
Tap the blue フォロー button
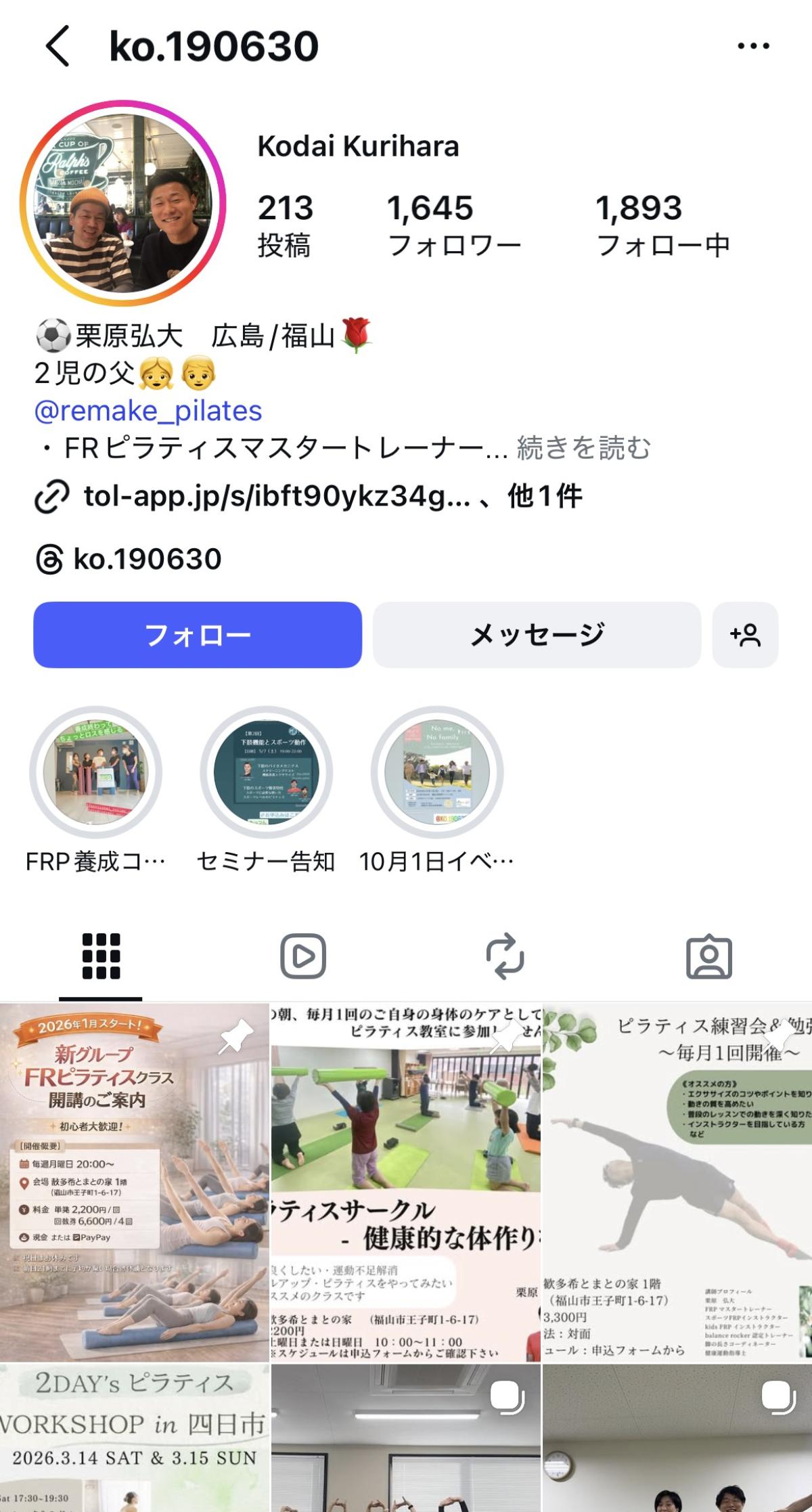tap(198, 635)
